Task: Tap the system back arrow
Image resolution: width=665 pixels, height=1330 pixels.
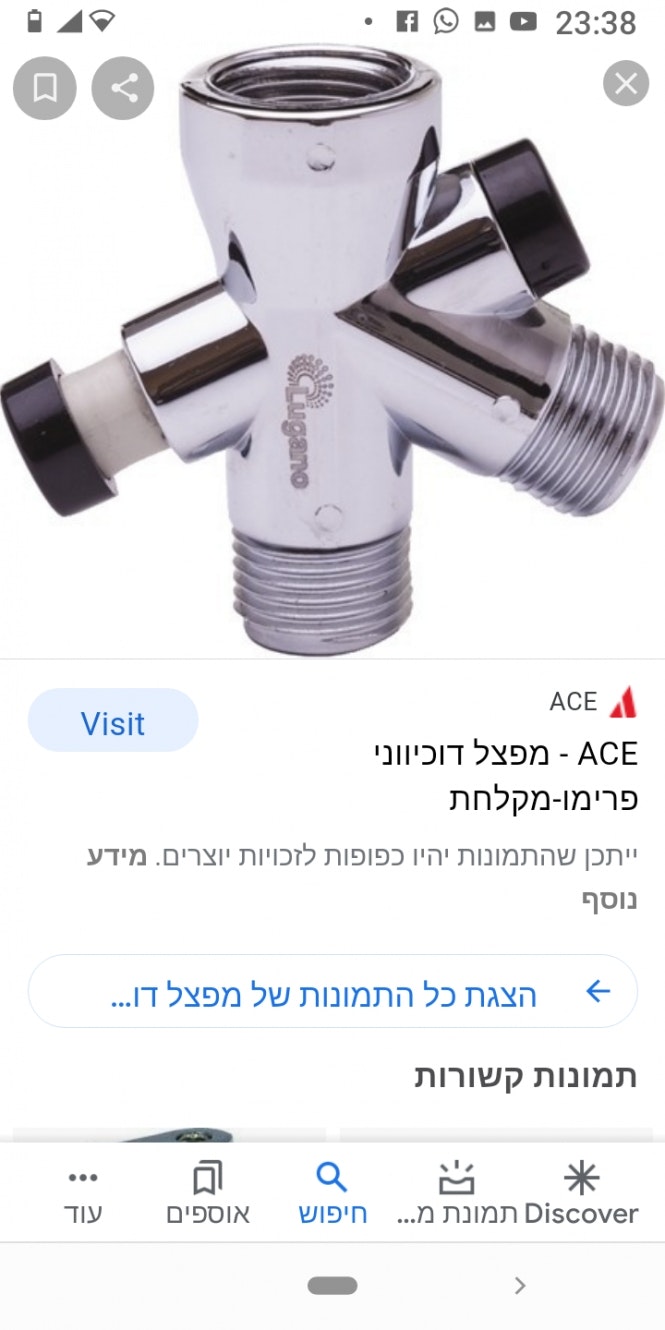Action: click(x=520, y=1286)
